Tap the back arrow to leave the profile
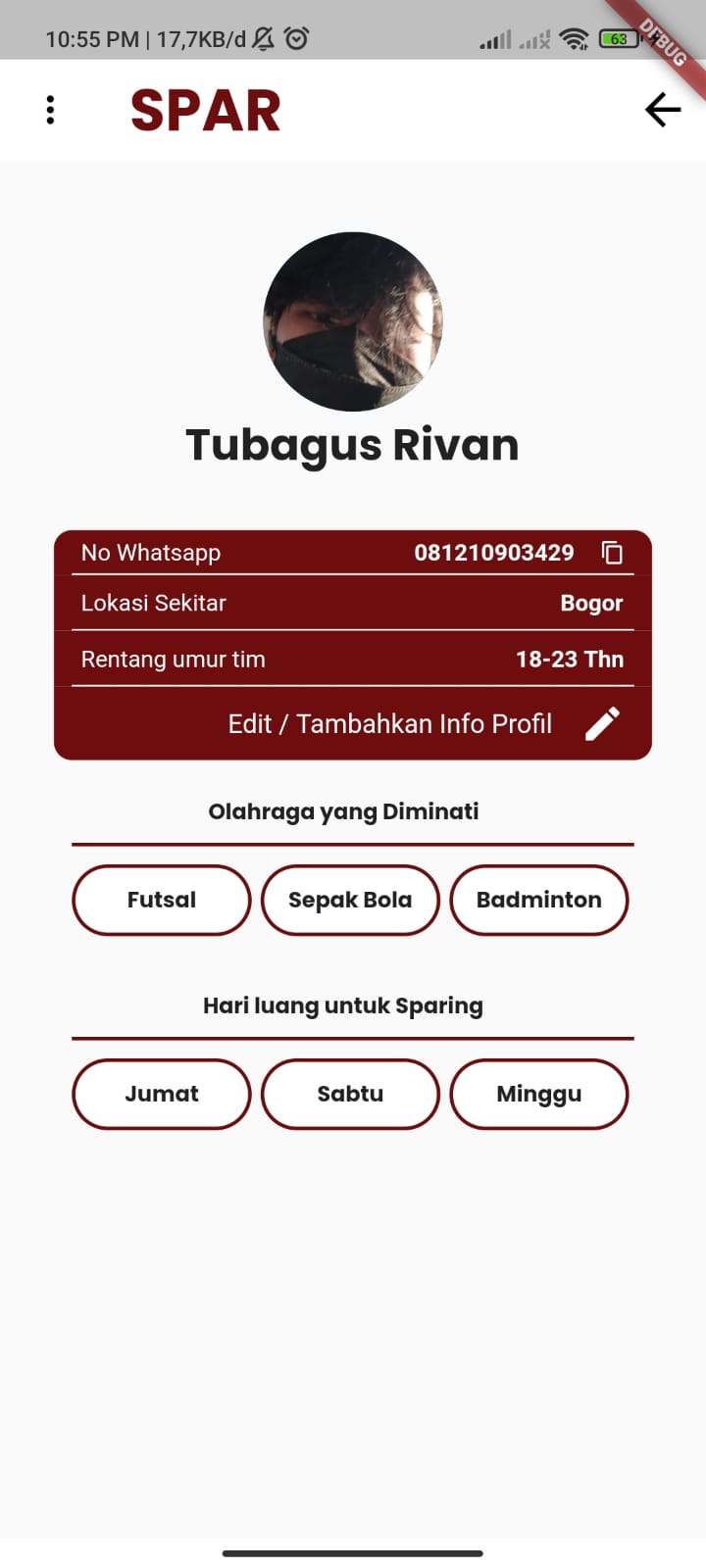This screenshot has height=1568, width=706. (x=662, y=110)
